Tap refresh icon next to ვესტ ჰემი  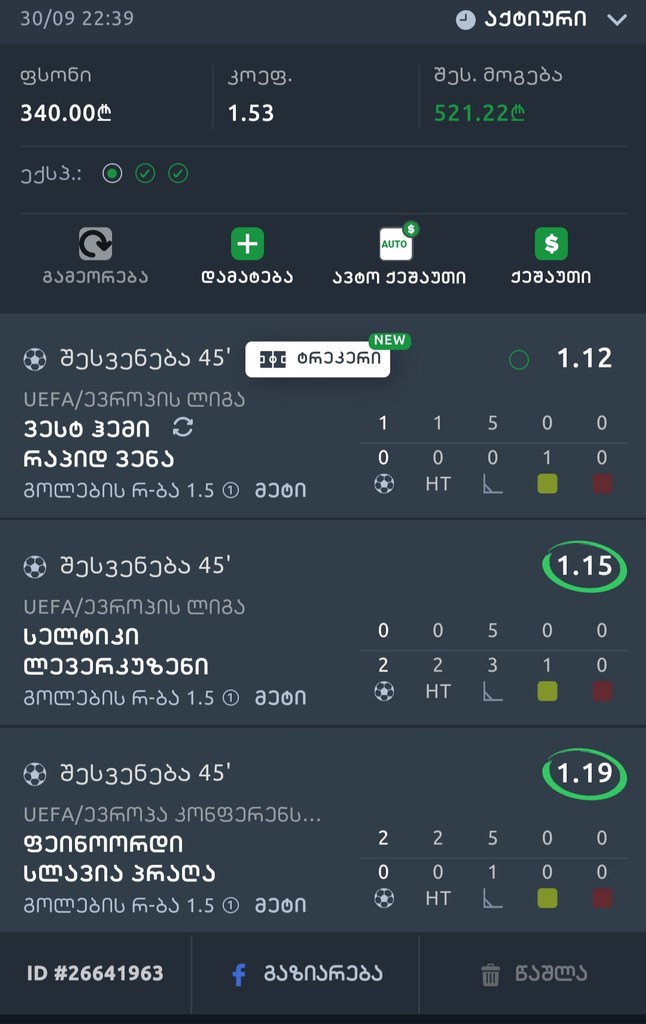point(183,428)
